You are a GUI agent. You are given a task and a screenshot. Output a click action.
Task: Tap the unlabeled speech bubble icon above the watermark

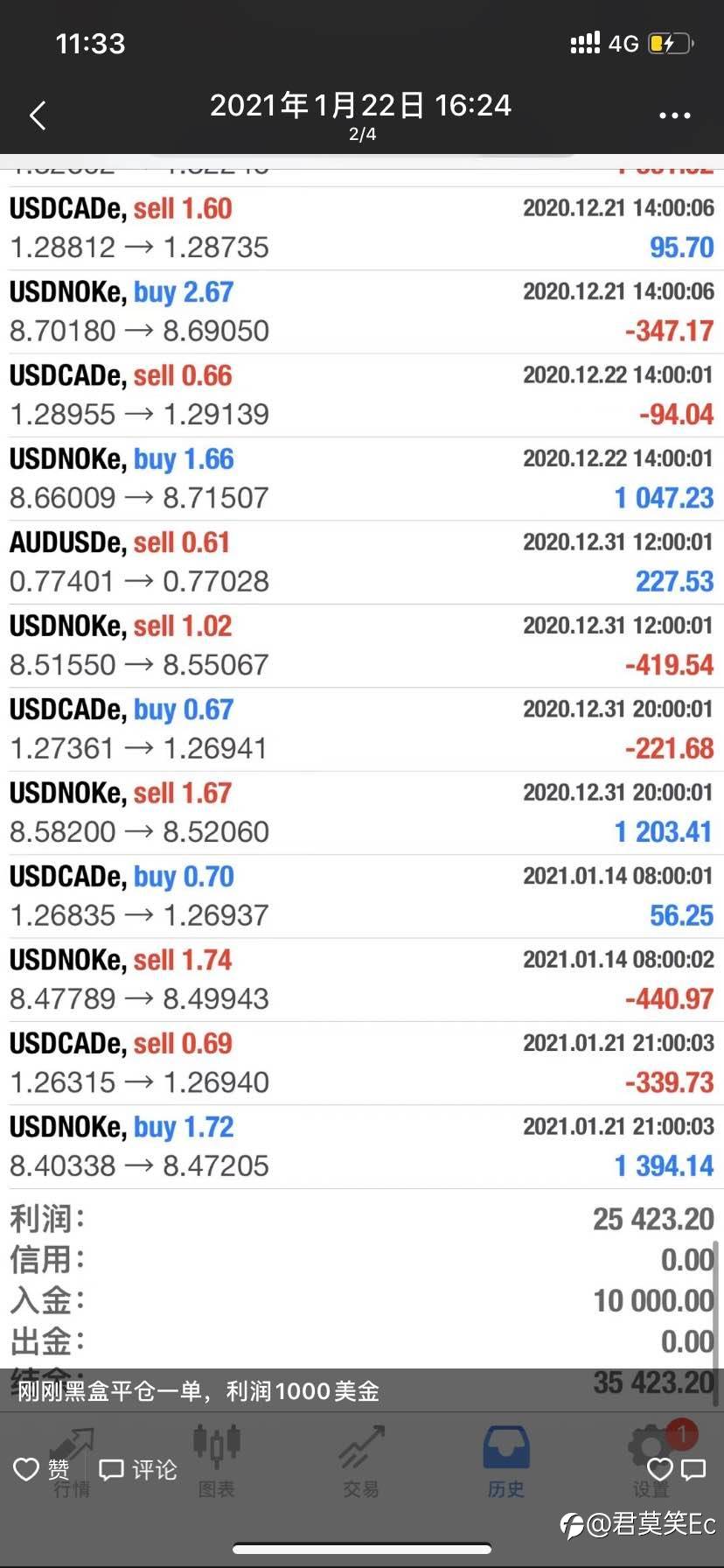coord(693,1469)
